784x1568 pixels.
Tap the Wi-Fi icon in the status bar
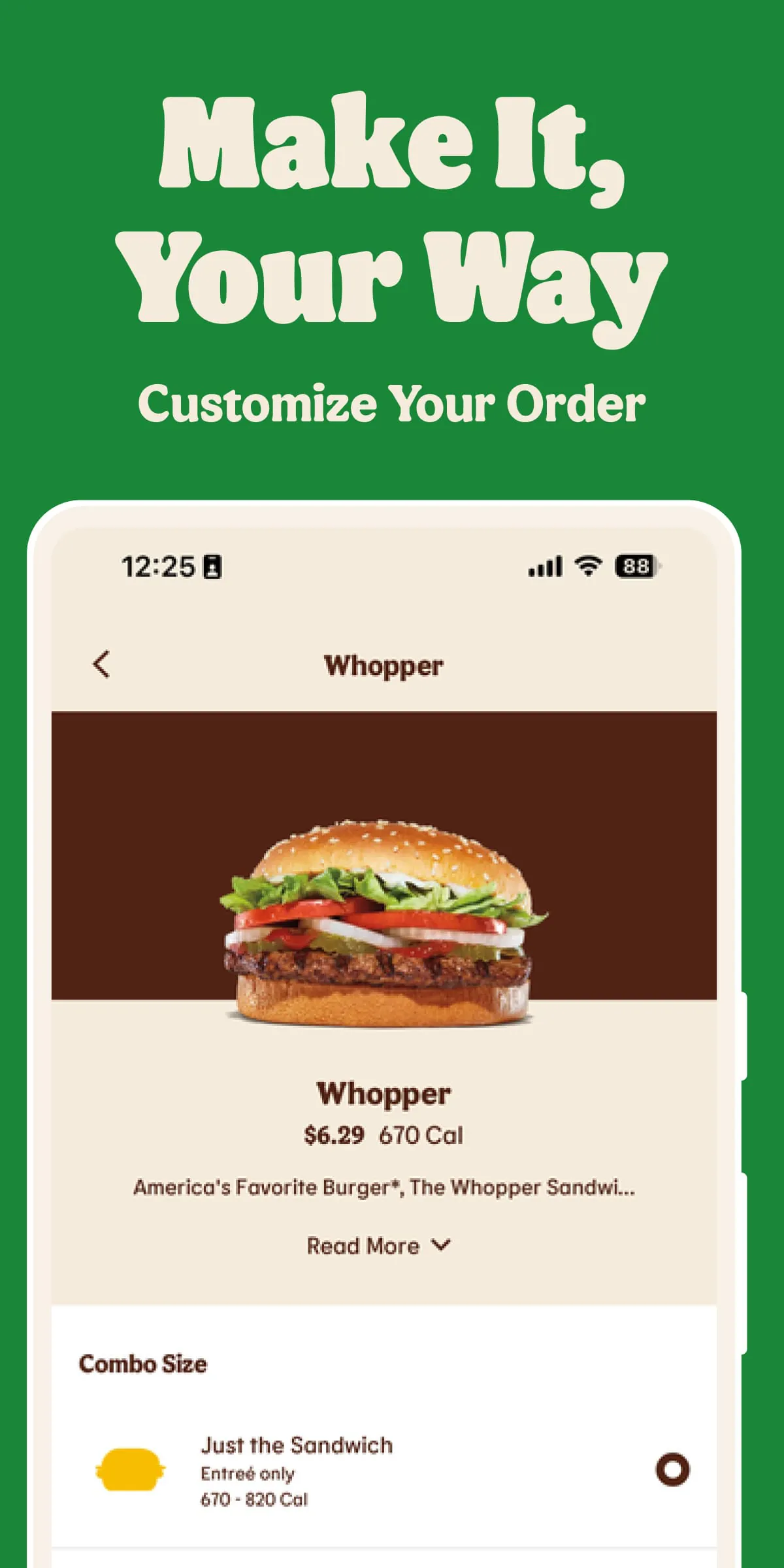pyautogui.click(x=586, y=566)
